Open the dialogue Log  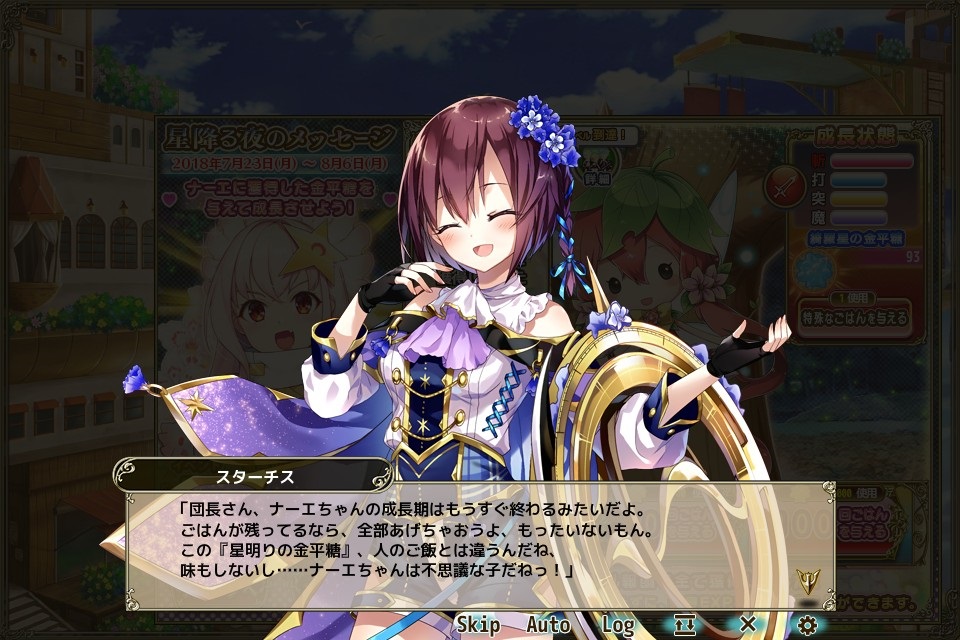(618, 625)
